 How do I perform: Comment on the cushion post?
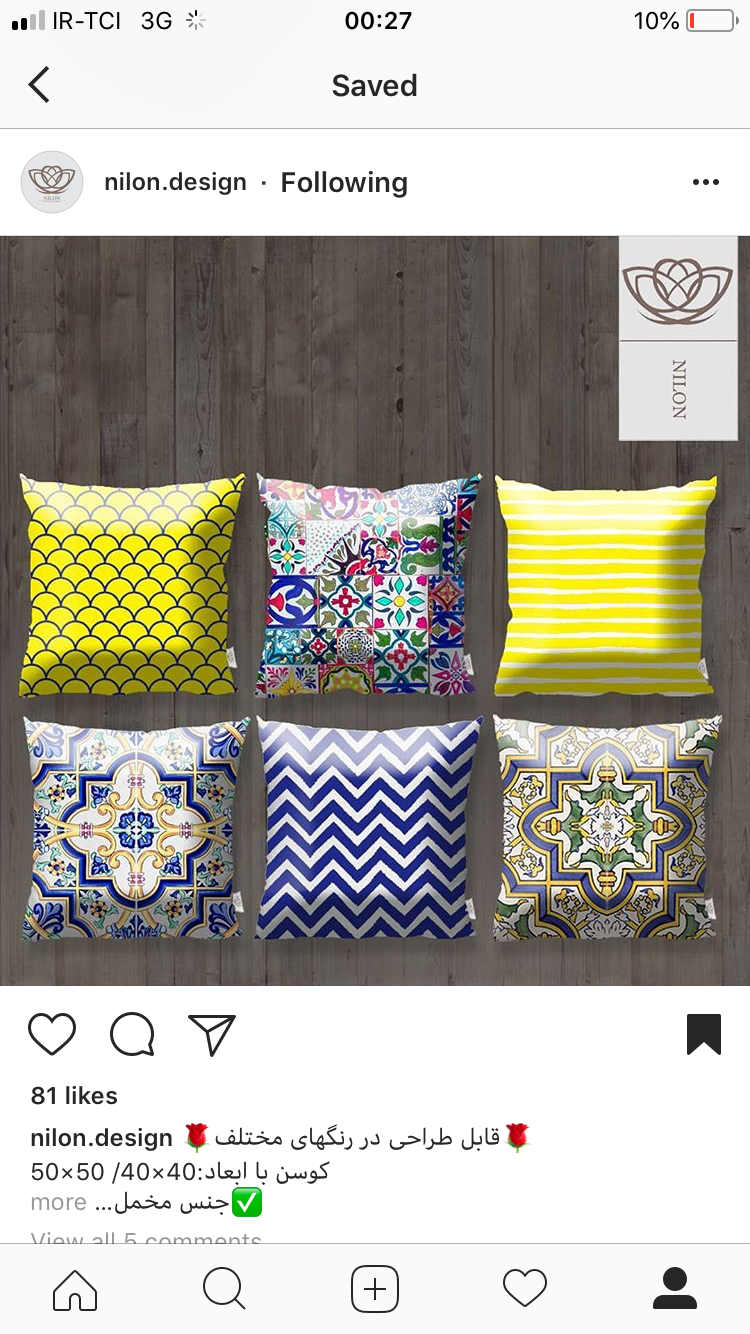tap(132, 1034)
